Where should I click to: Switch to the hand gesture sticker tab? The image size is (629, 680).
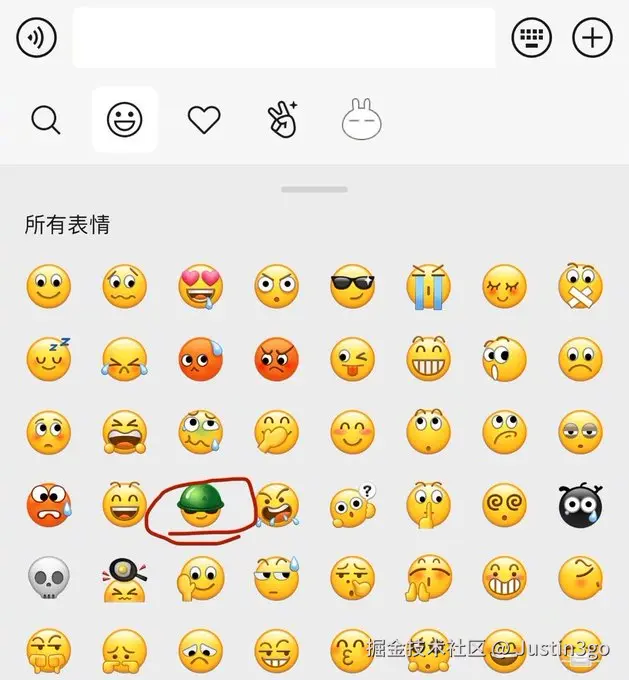tap(283, 120)
